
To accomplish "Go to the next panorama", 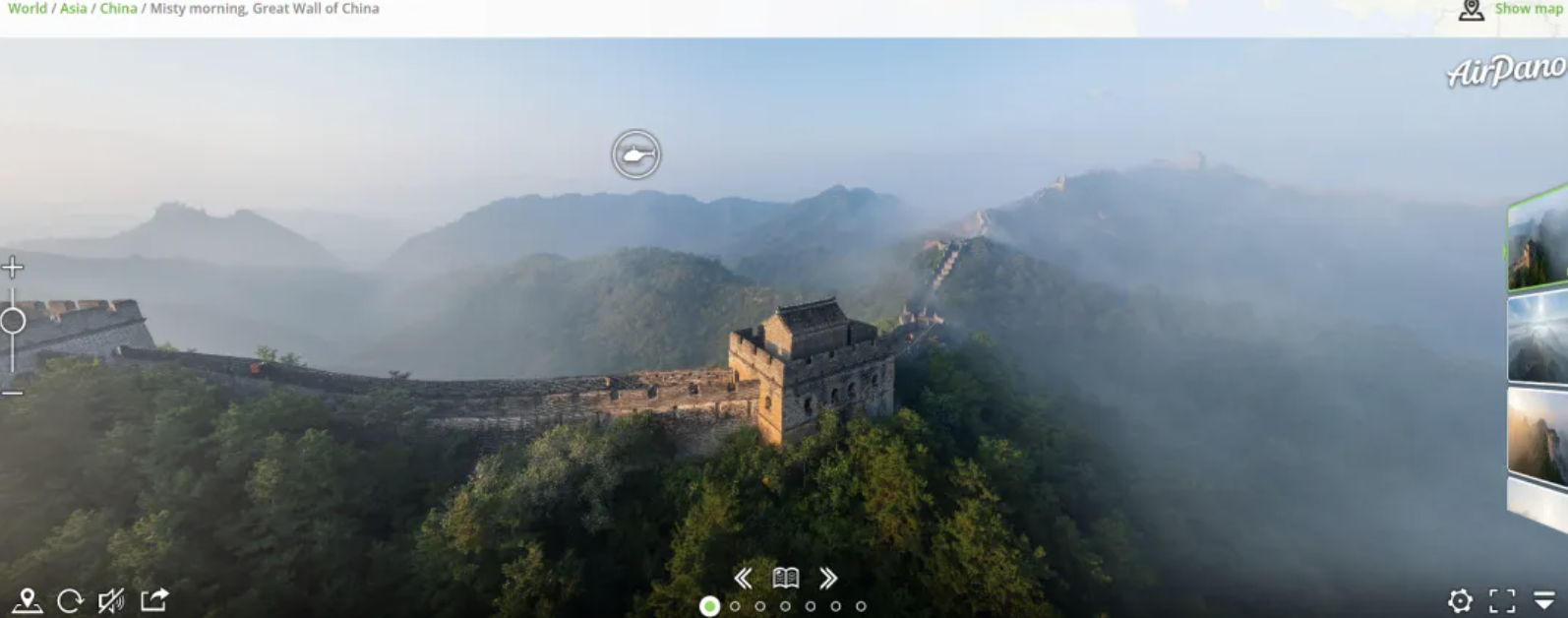I will click(828, 578).
